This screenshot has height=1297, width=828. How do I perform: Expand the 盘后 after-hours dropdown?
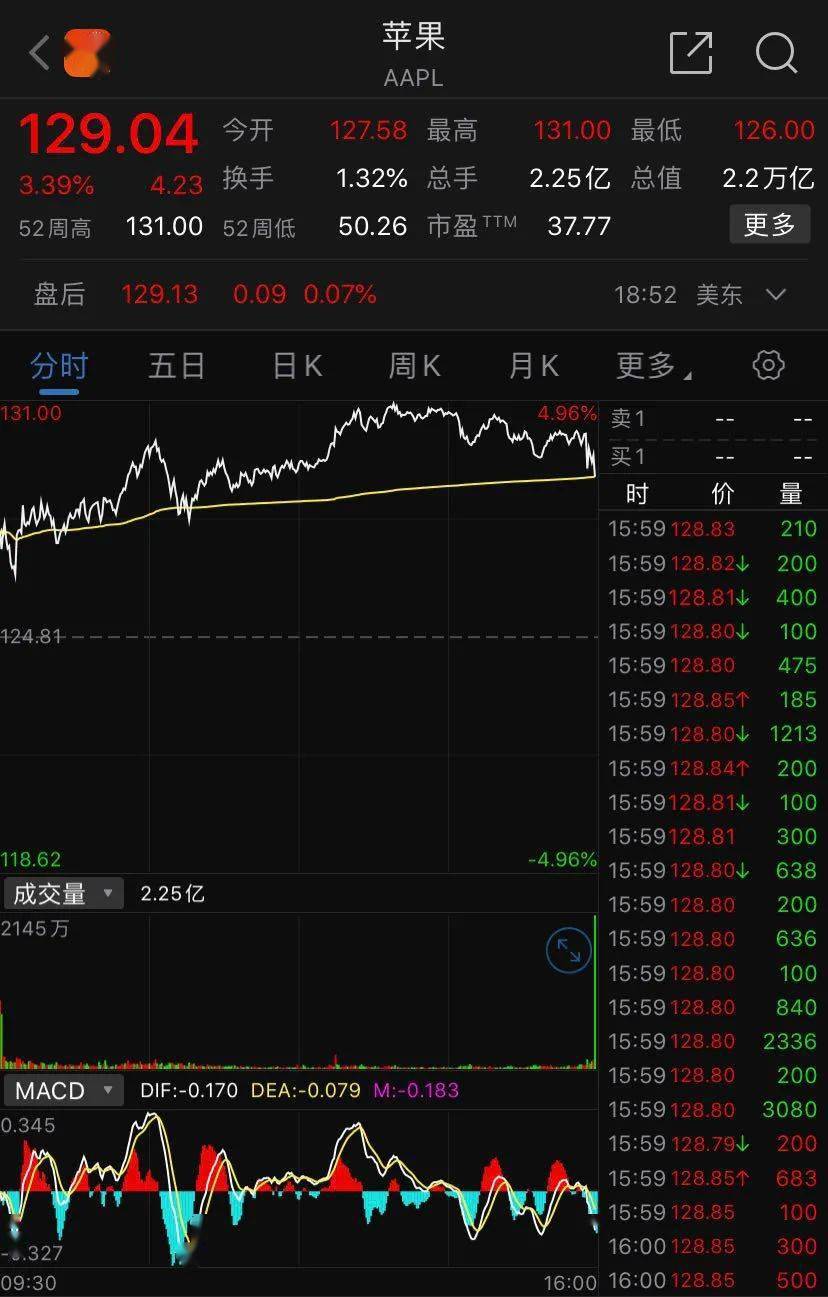click(775, 294)
